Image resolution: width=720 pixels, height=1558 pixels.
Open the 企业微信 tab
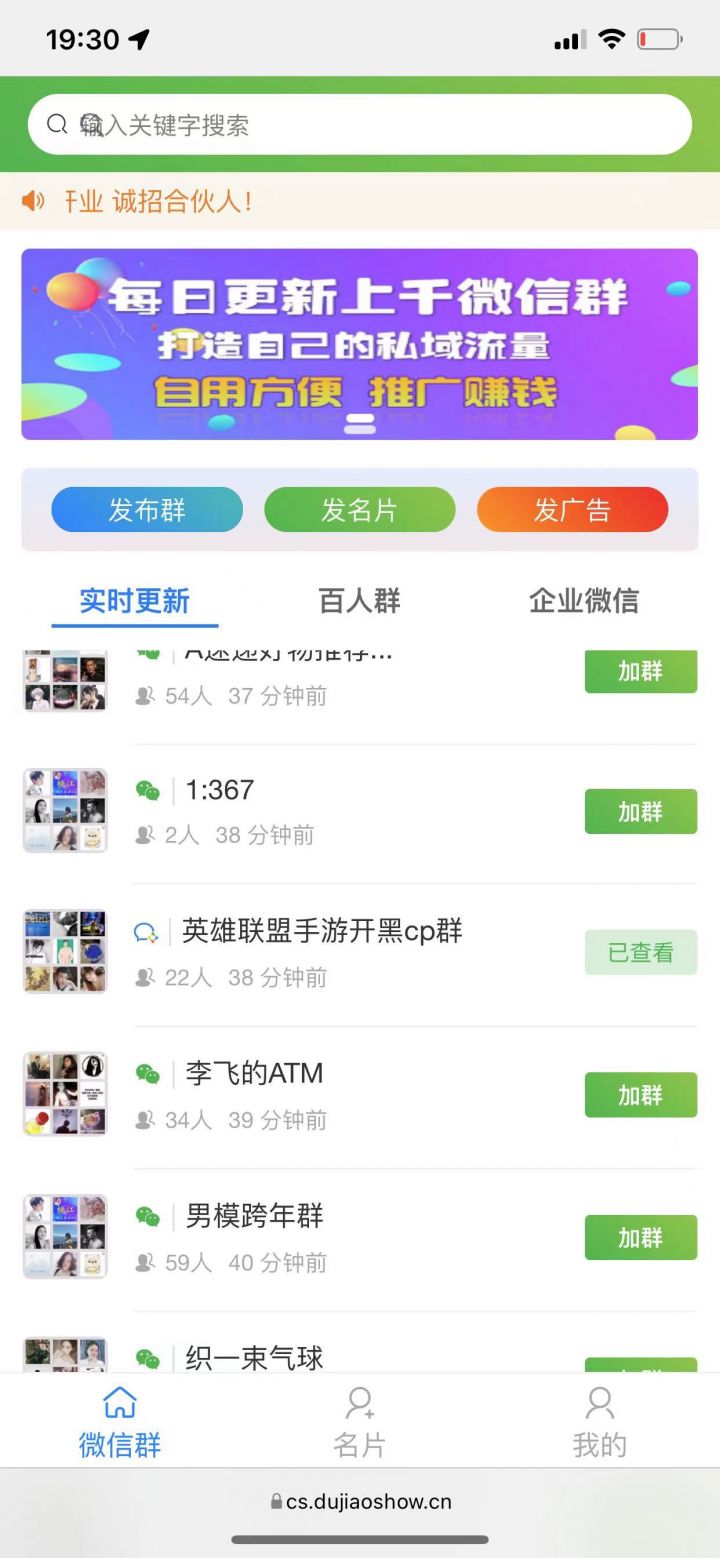[583, 600]
